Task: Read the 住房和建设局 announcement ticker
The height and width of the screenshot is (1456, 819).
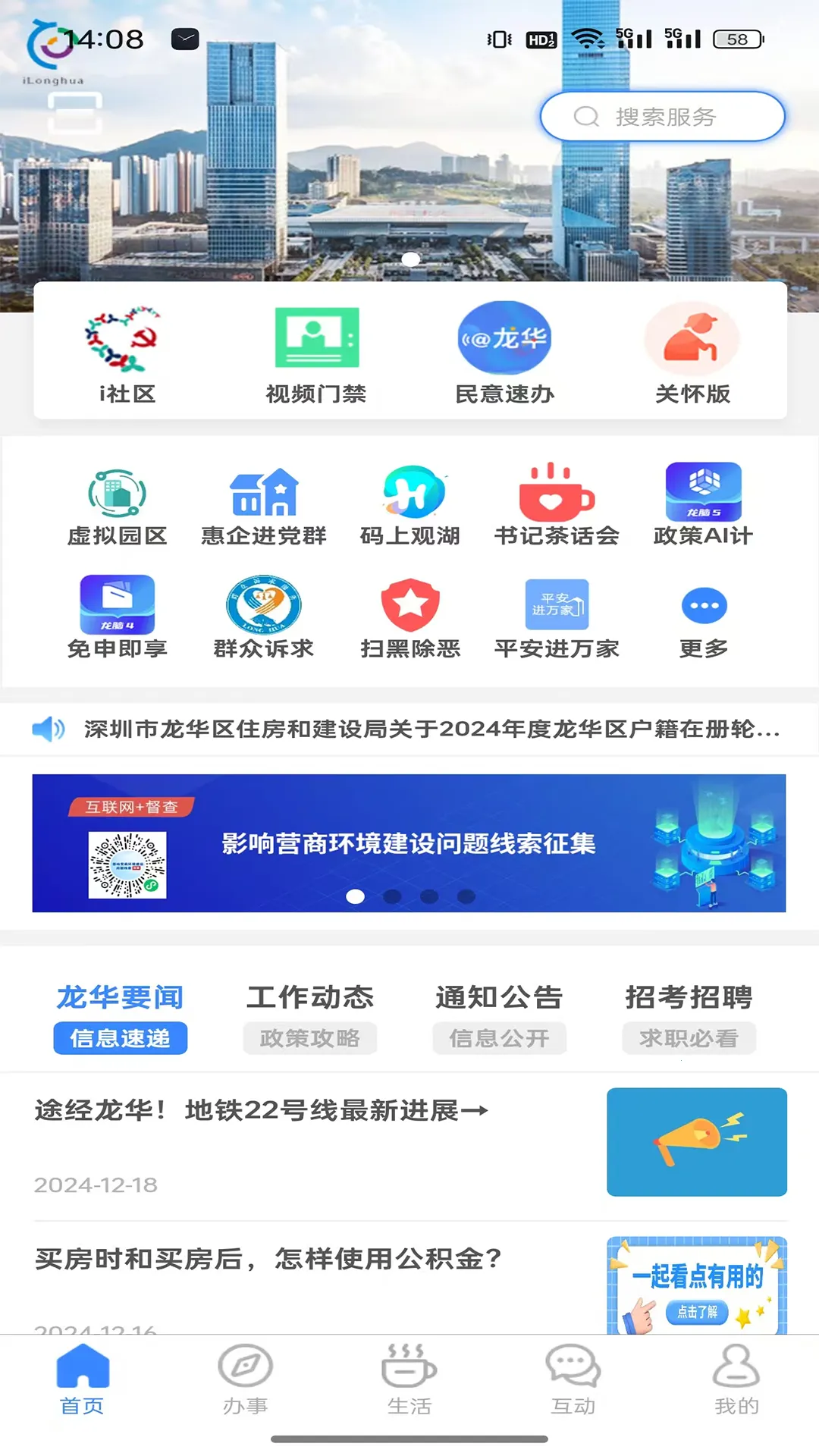Action: point(431,730)
